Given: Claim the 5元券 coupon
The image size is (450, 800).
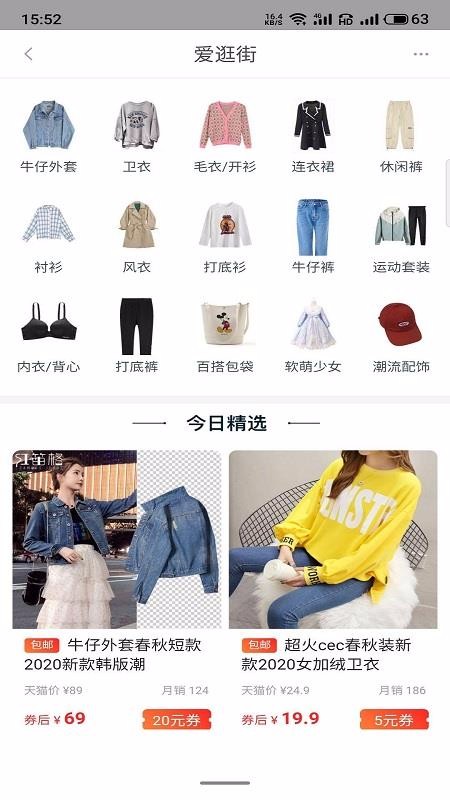Looking at the screenshot, I should click(x=394, y=720).
